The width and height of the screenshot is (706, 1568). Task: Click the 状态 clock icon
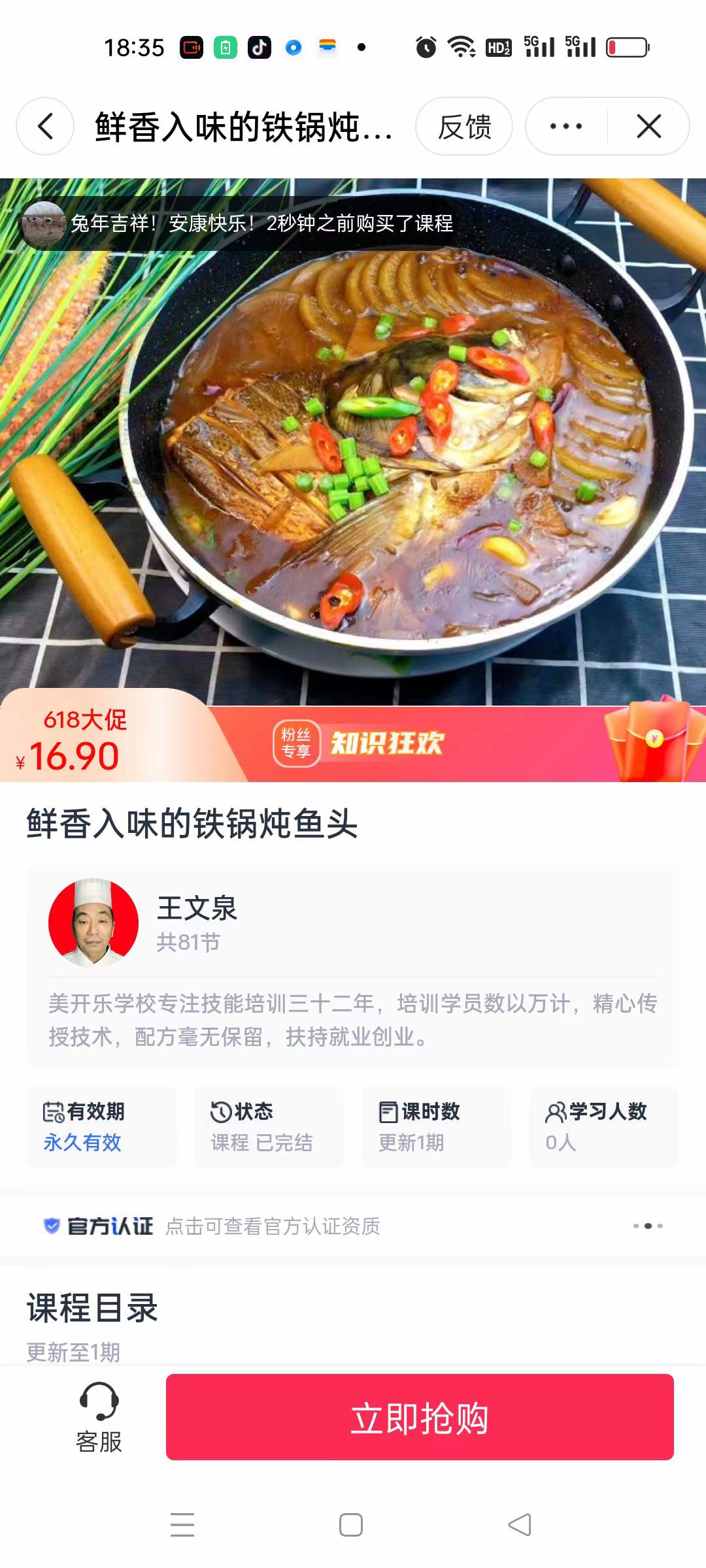point(222,1111)
